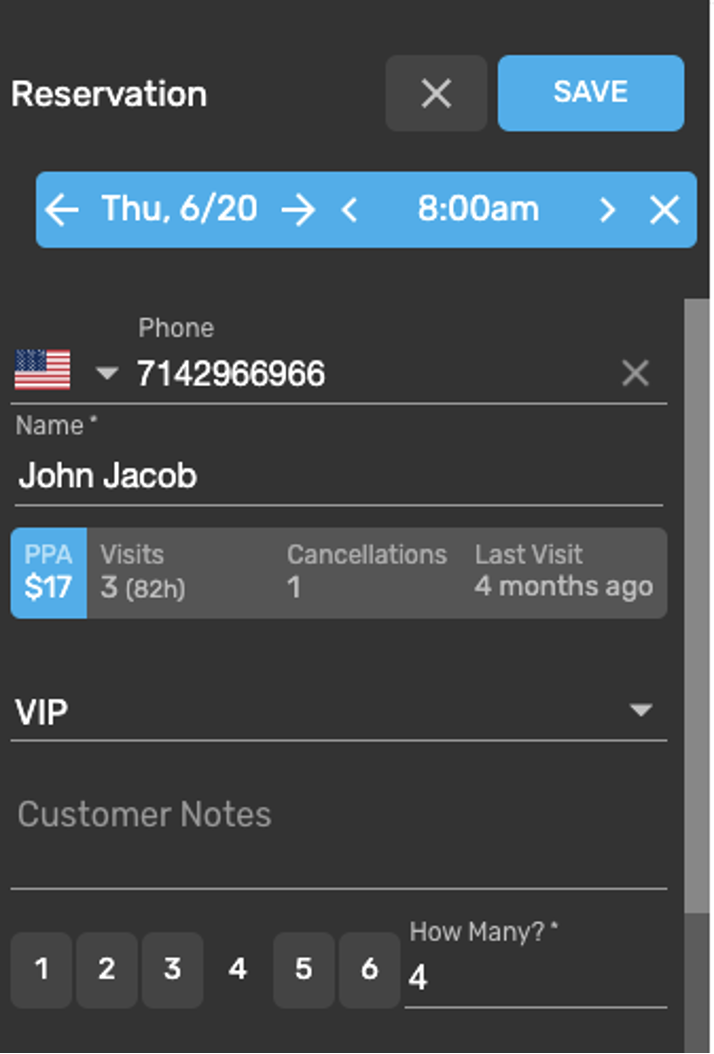Viewport: 714px width, 1054px height.
Task: Set party size to 2
Action: pyautogui.click(x=107, y=970)
